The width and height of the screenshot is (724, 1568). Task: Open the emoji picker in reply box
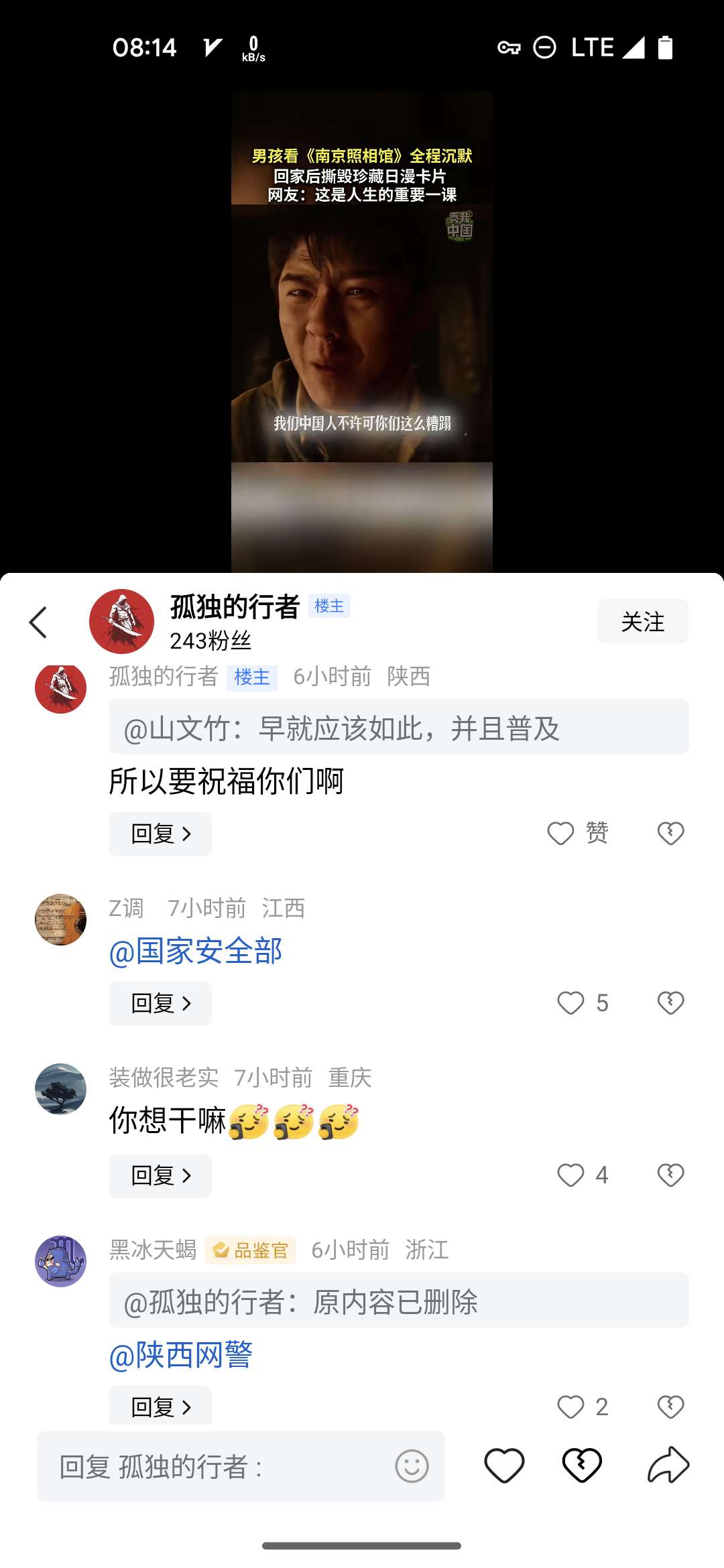tap(412, 1467)
